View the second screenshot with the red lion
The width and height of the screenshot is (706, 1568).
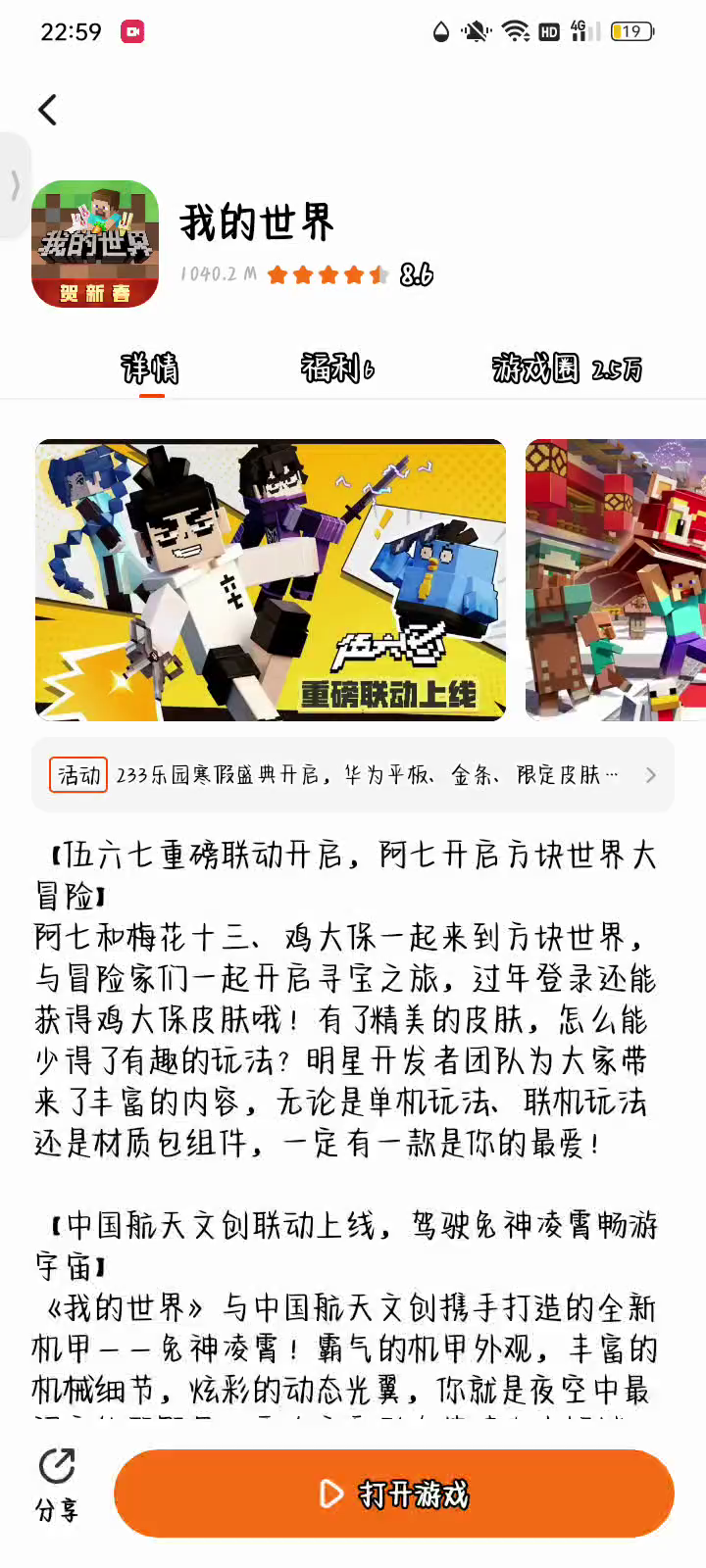616,580
